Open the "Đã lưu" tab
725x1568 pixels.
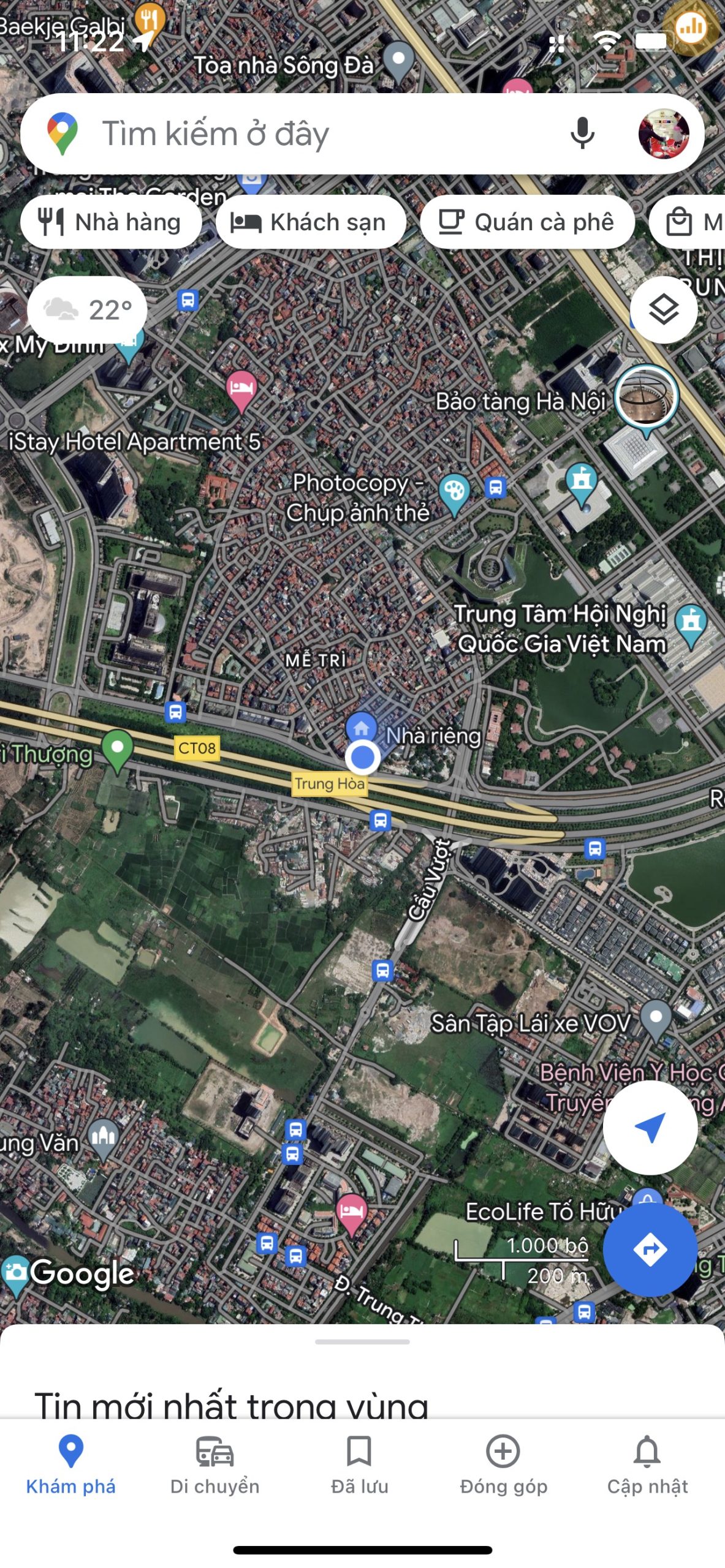359,1464
